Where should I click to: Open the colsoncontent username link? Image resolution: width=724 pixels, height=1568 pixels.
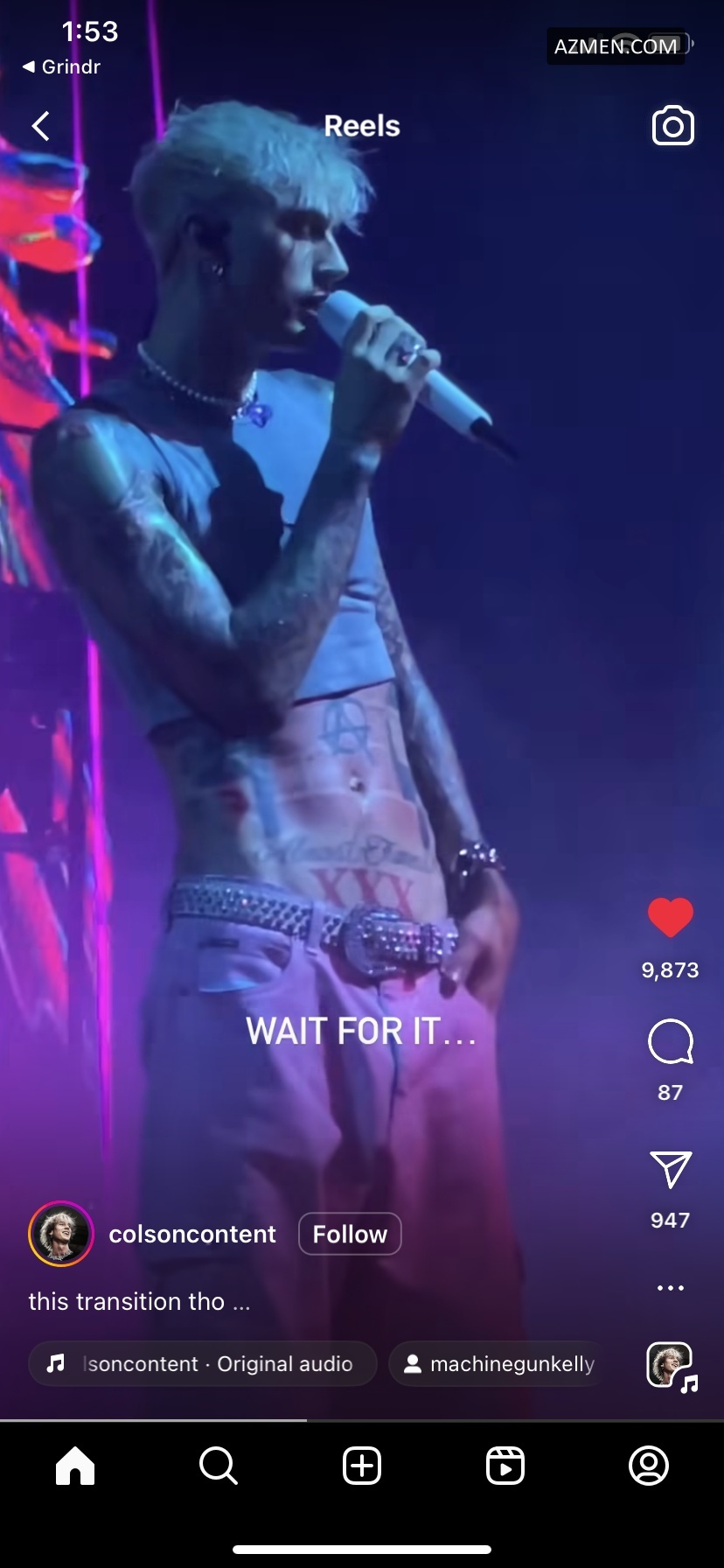192,1234
